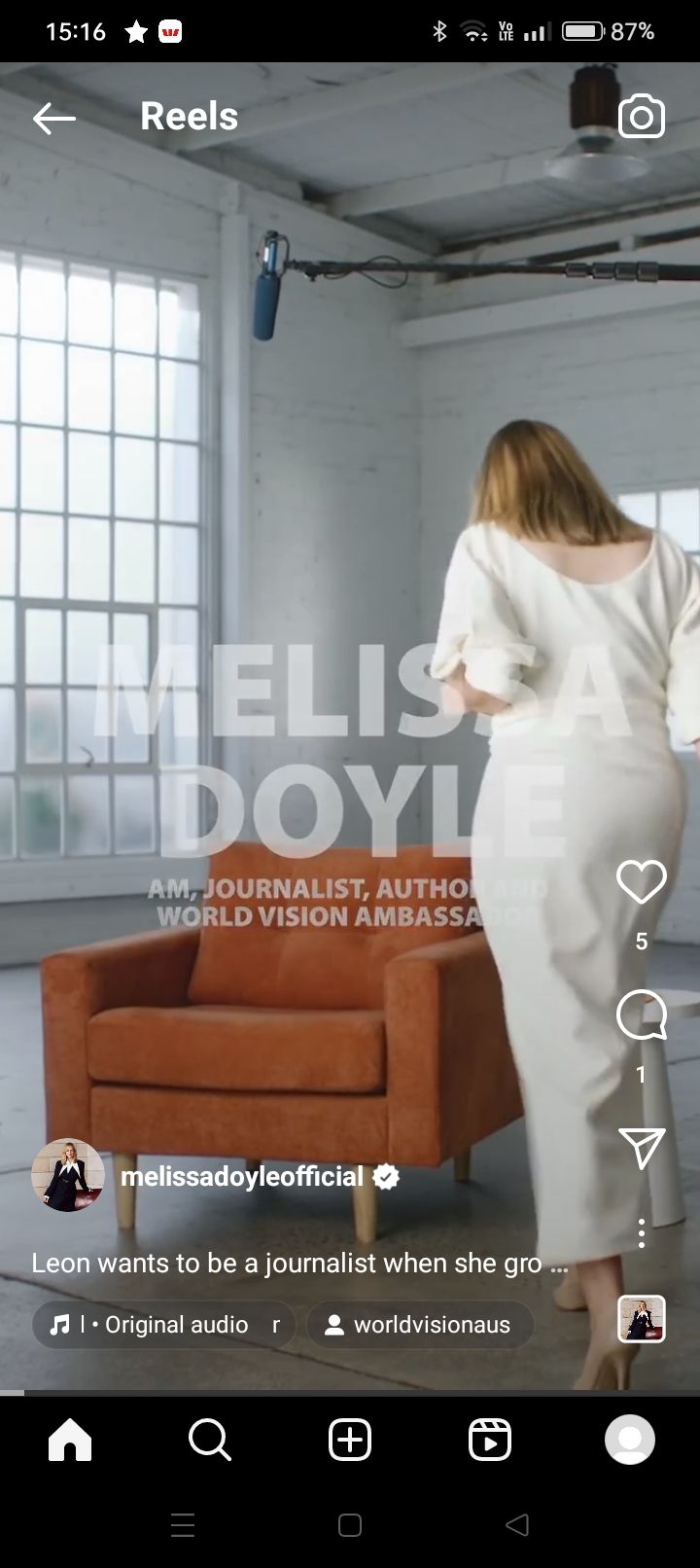Viewport: 700px width, 1568px height.
Task: Open the camera to create a reel
Action: (641, 117)
